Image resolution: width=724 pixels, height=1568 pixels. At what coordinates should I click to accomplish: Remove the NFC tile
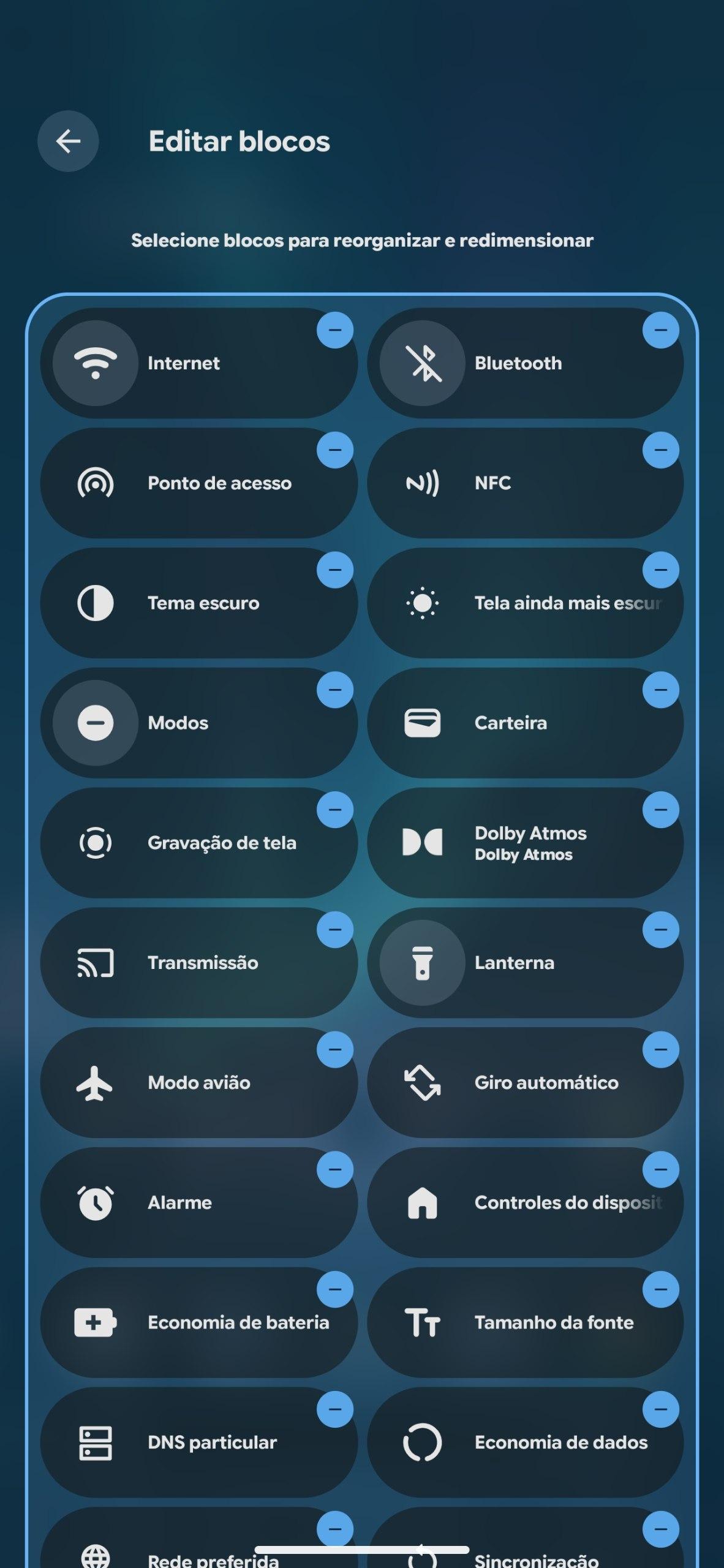click(x=660, y=450)
